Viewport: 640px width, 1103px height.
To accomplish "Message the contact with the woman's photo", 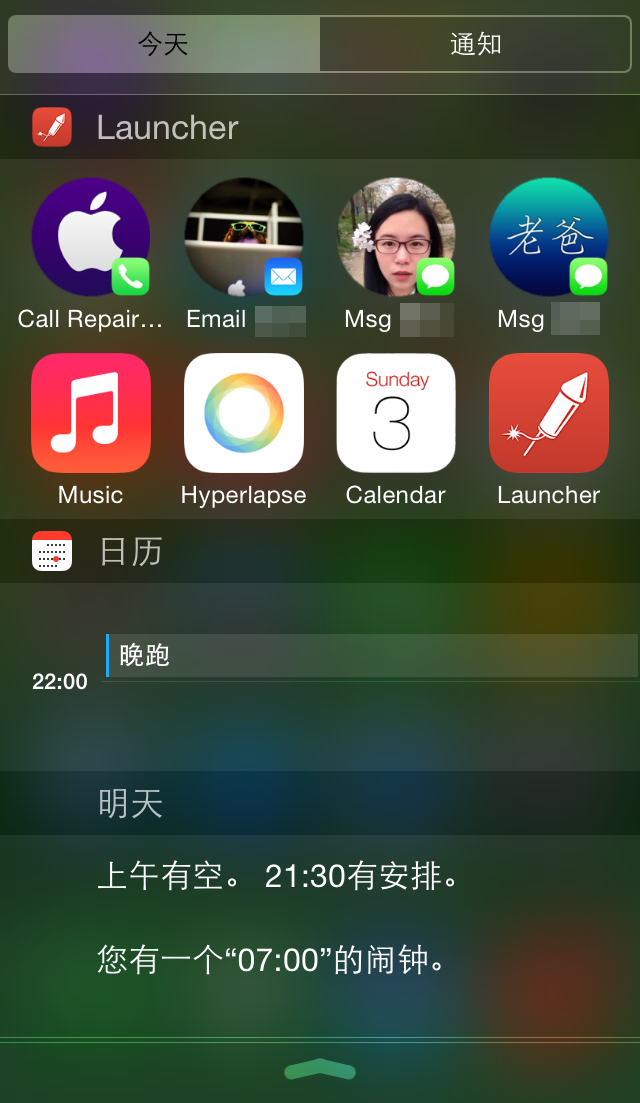I will [x=396, y=238].
